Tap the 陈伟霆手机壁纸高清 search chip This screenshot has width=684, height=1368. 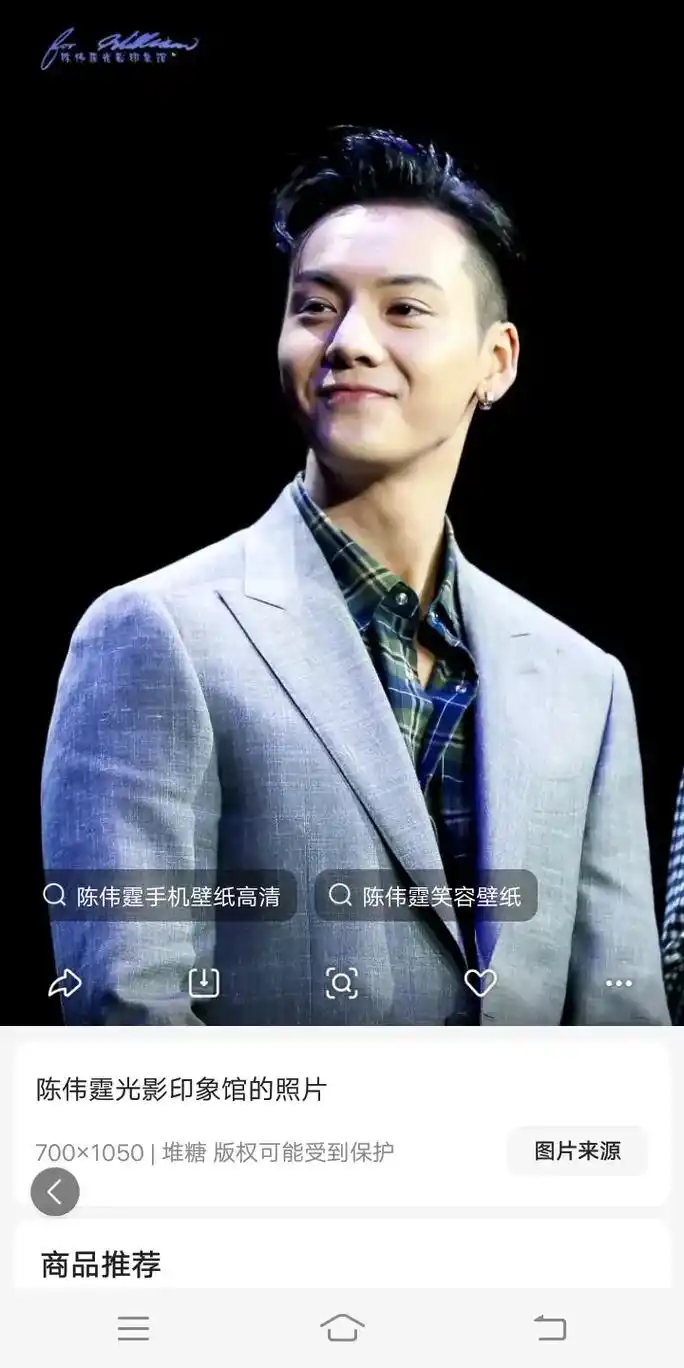click(x=168, y=896)
